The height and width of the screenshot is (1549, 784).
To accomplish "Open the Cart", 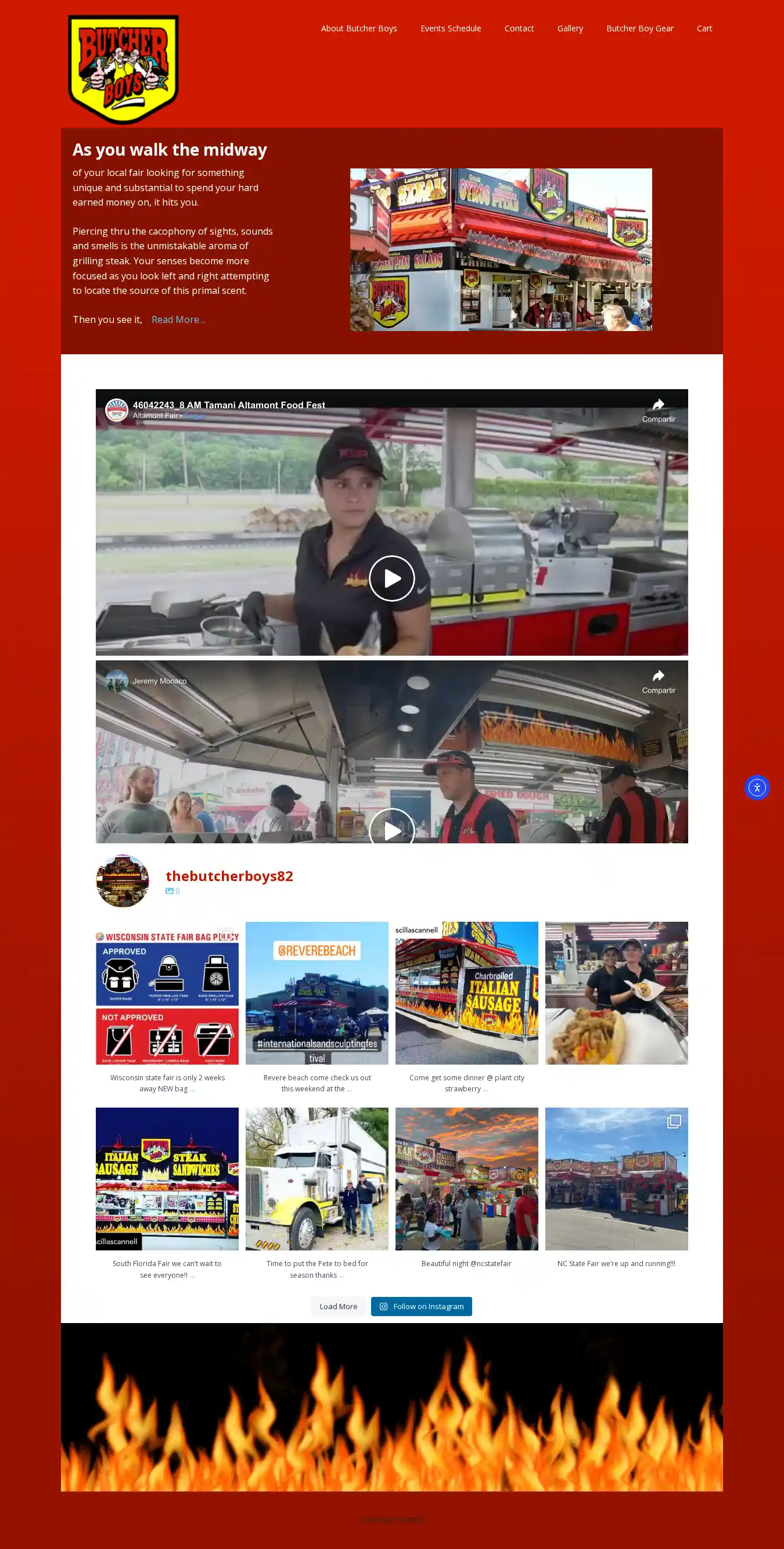I will [x=704, y=28].
